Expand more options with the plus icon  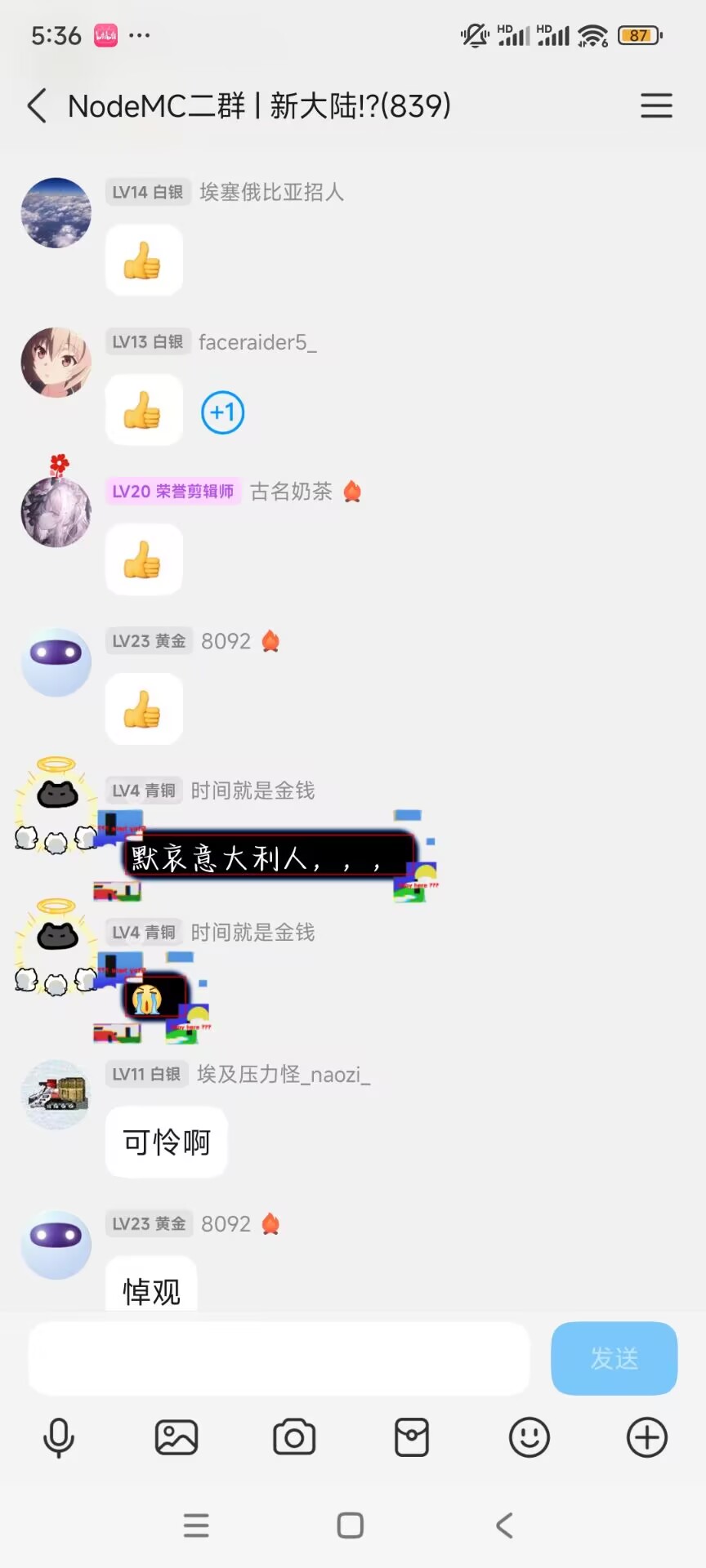coord(647,1437)
